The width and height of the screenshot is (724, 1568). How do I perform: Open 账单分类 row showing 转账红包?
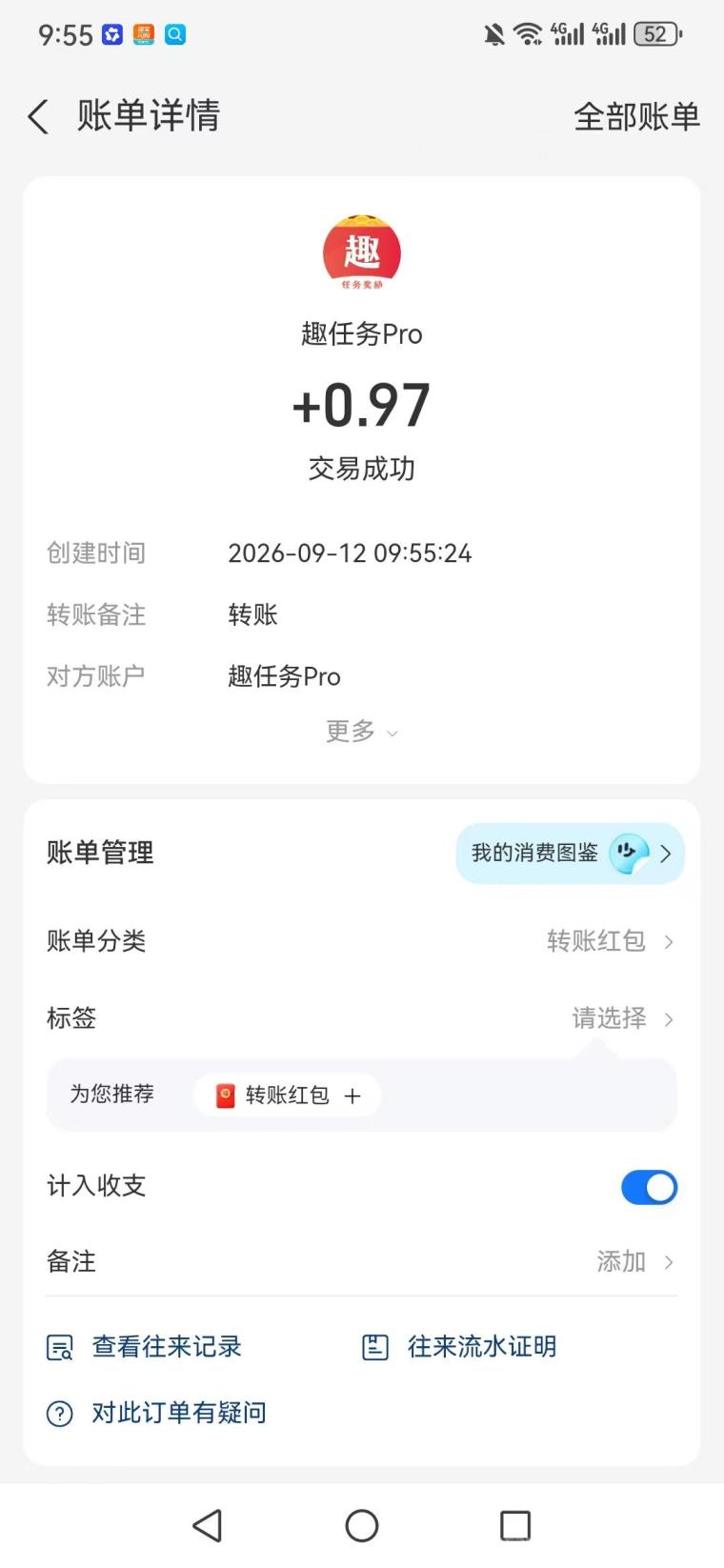362,941
